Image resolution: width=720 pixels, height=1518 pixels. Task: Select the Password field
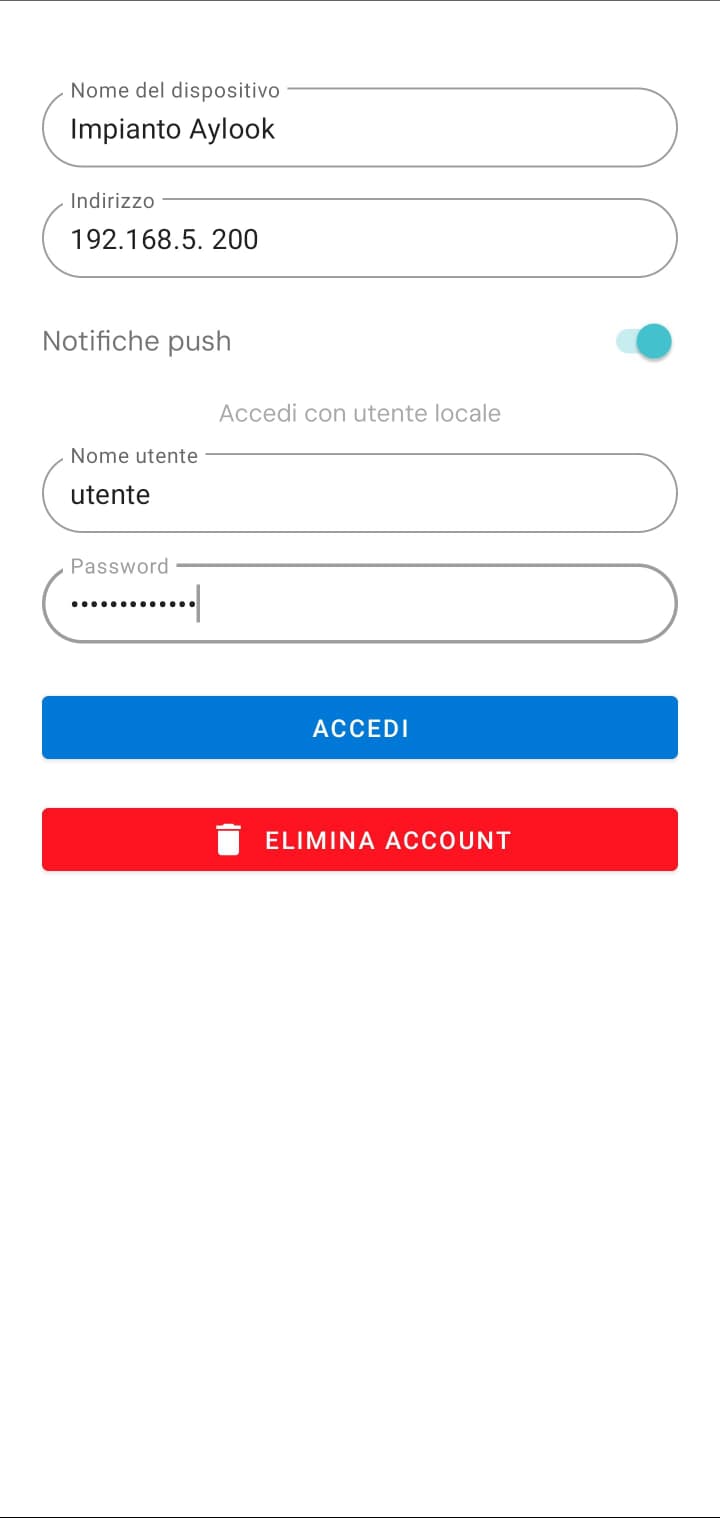coord(360,604)
